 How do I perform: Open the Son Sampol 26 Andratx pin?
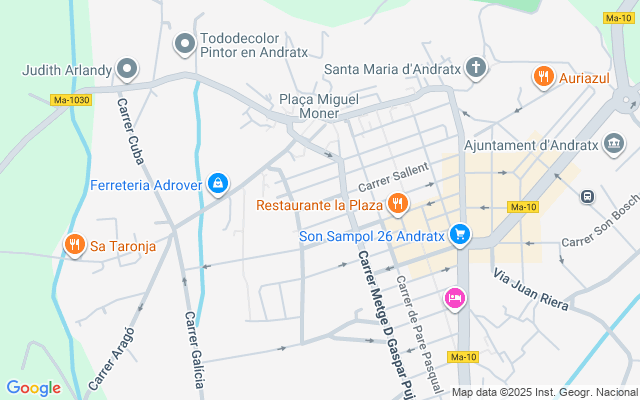460,235
